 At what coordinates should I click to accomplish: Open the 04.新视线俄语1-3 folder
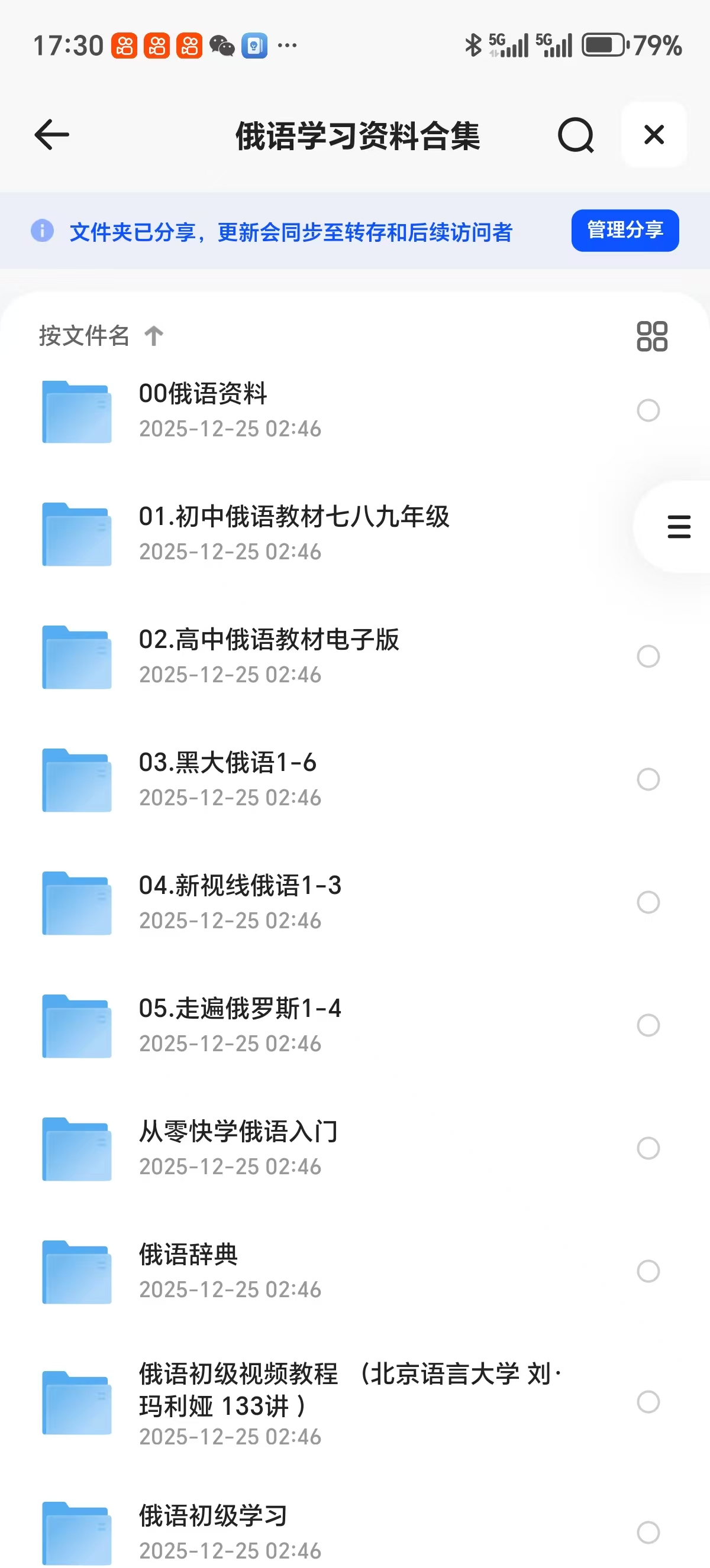click(x=240, y=901)
